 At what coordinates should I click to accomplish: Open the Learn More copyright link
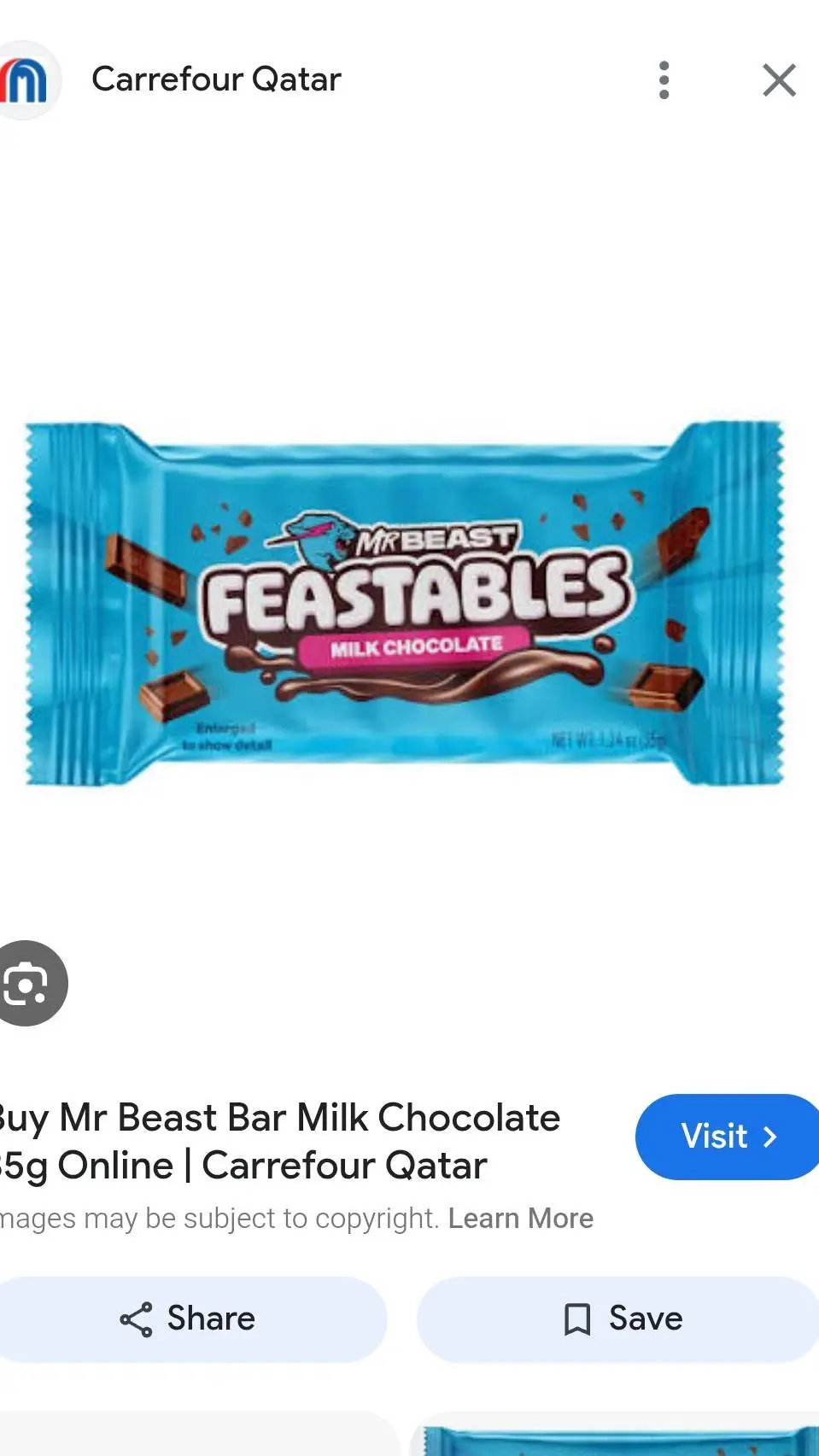tap(520, 1218)
